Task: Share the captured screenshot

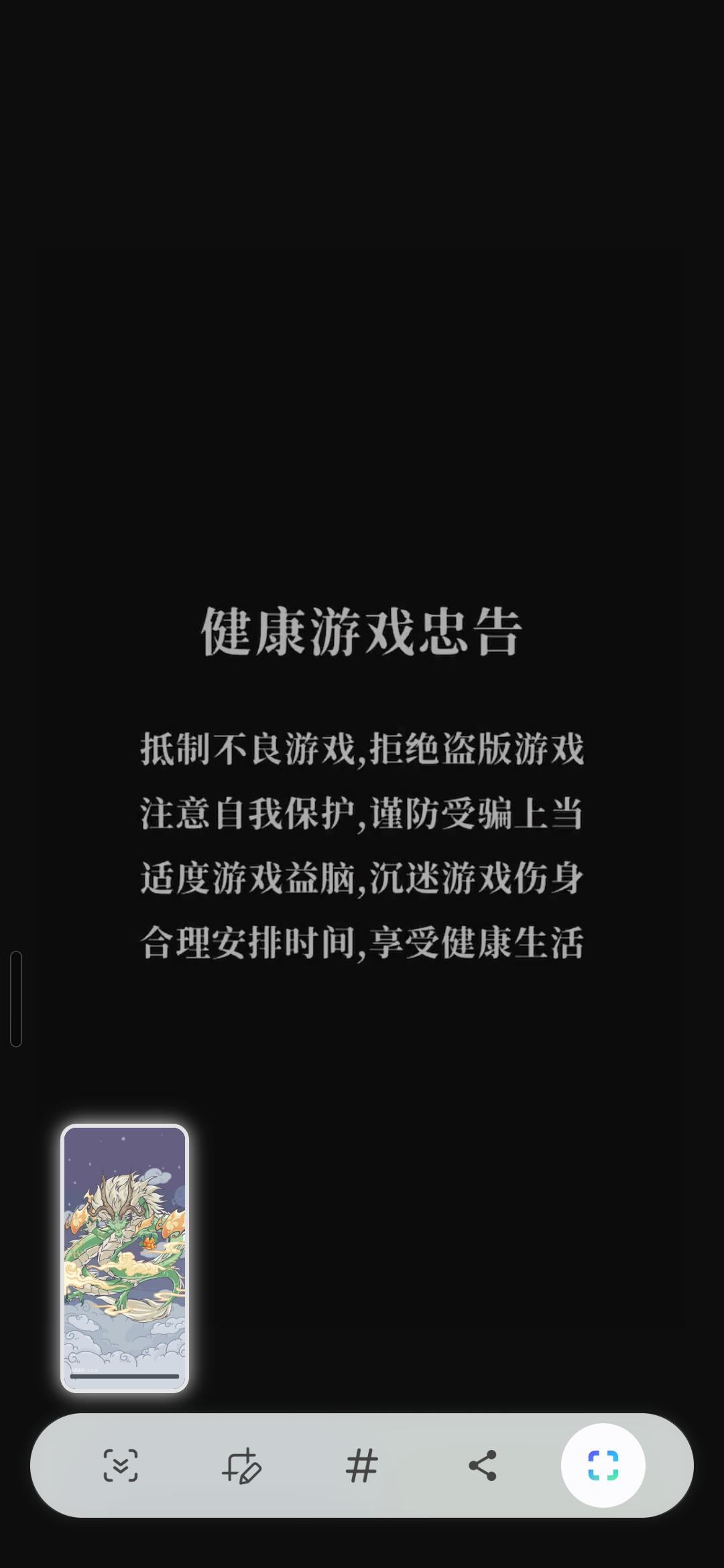Action: pos(482,1466)
